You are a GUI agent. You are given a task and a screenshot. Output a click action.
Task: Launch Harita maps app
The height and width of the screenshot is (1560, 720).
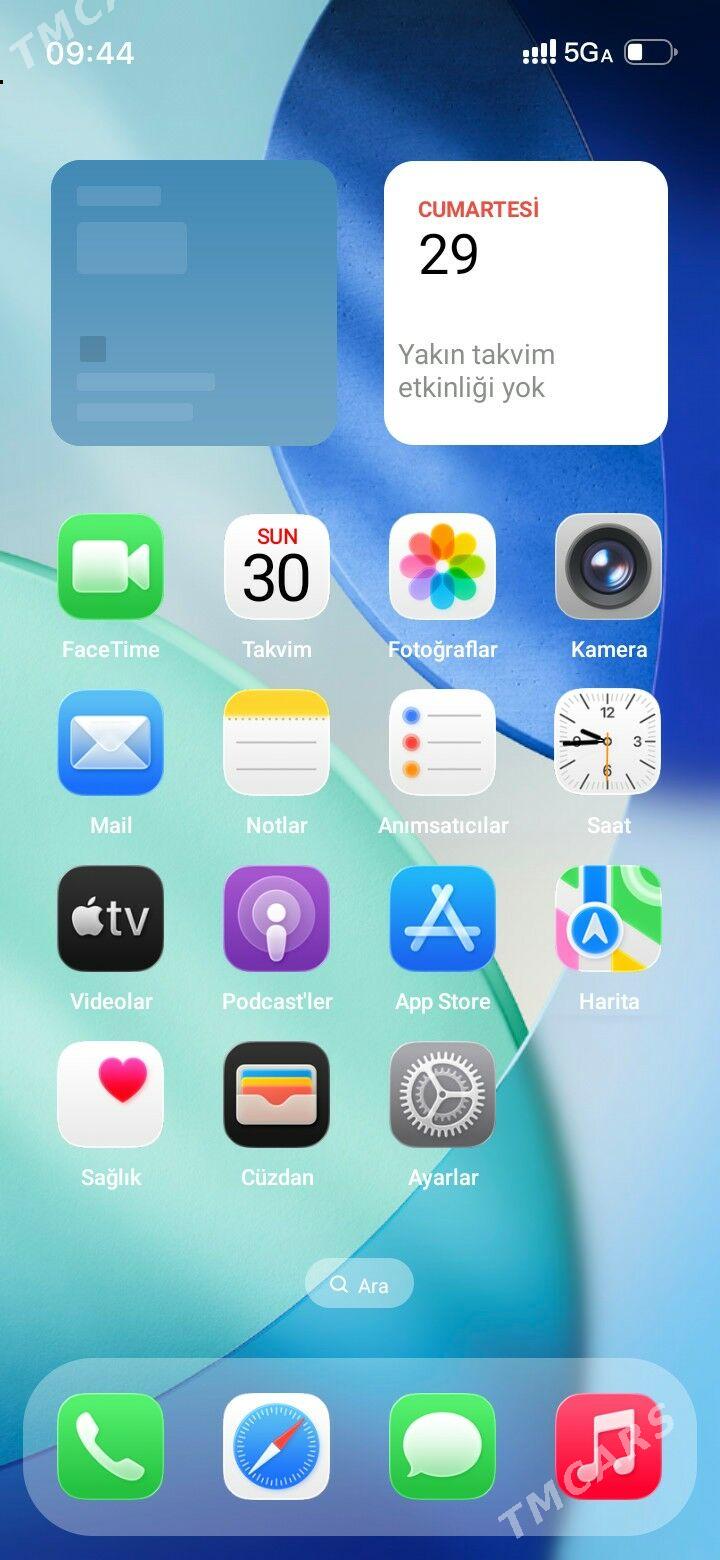(x=608, y=919)
